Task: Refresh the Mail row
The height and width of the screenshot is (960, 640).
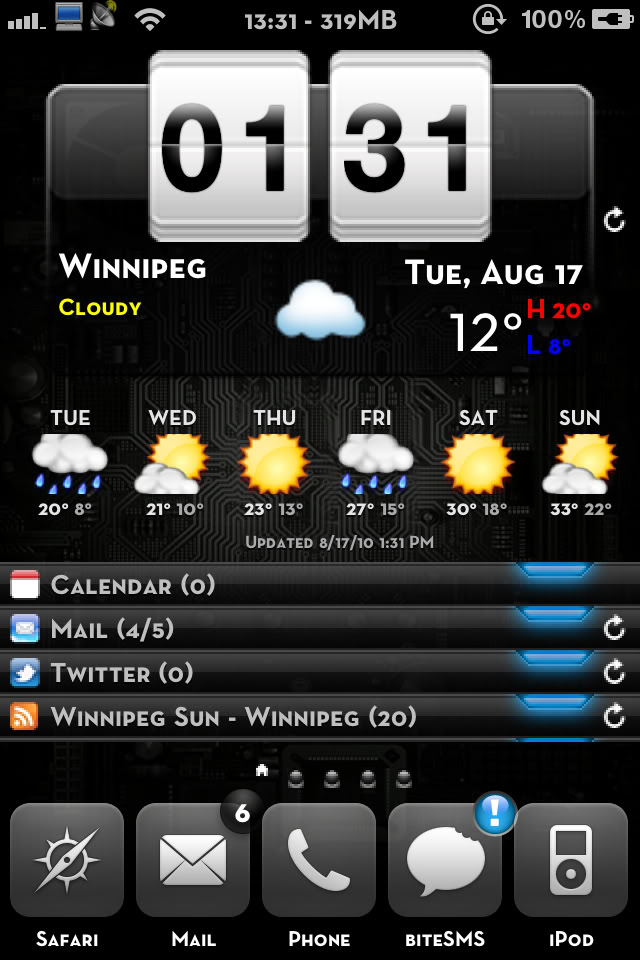Action: pos(614,629)
